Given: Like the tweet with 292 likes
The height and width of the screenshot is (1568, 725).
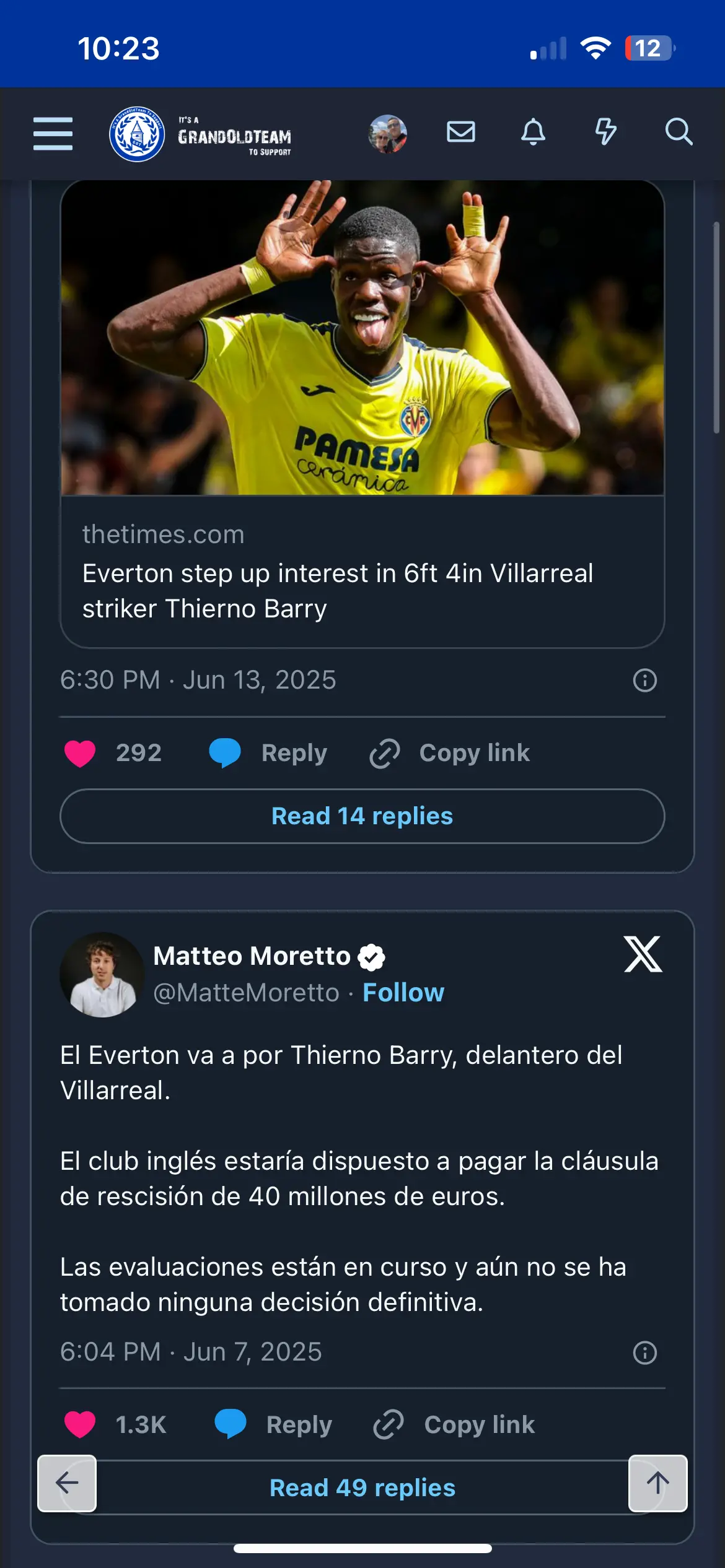Looking at the screenshot, I should pyautogui.click(x=81, y=754).
